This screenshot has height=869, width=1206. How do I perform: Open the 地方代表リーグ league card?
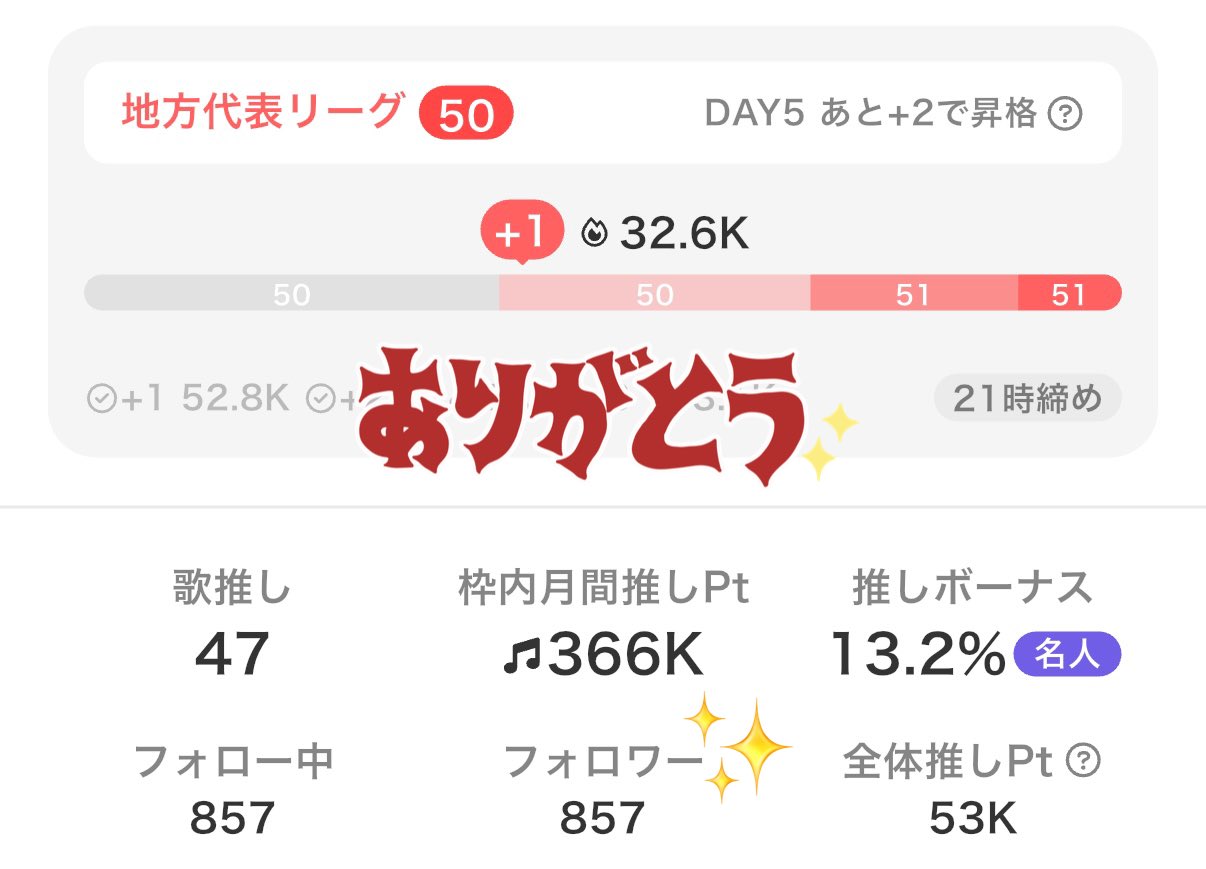click(x=262, y=112)
